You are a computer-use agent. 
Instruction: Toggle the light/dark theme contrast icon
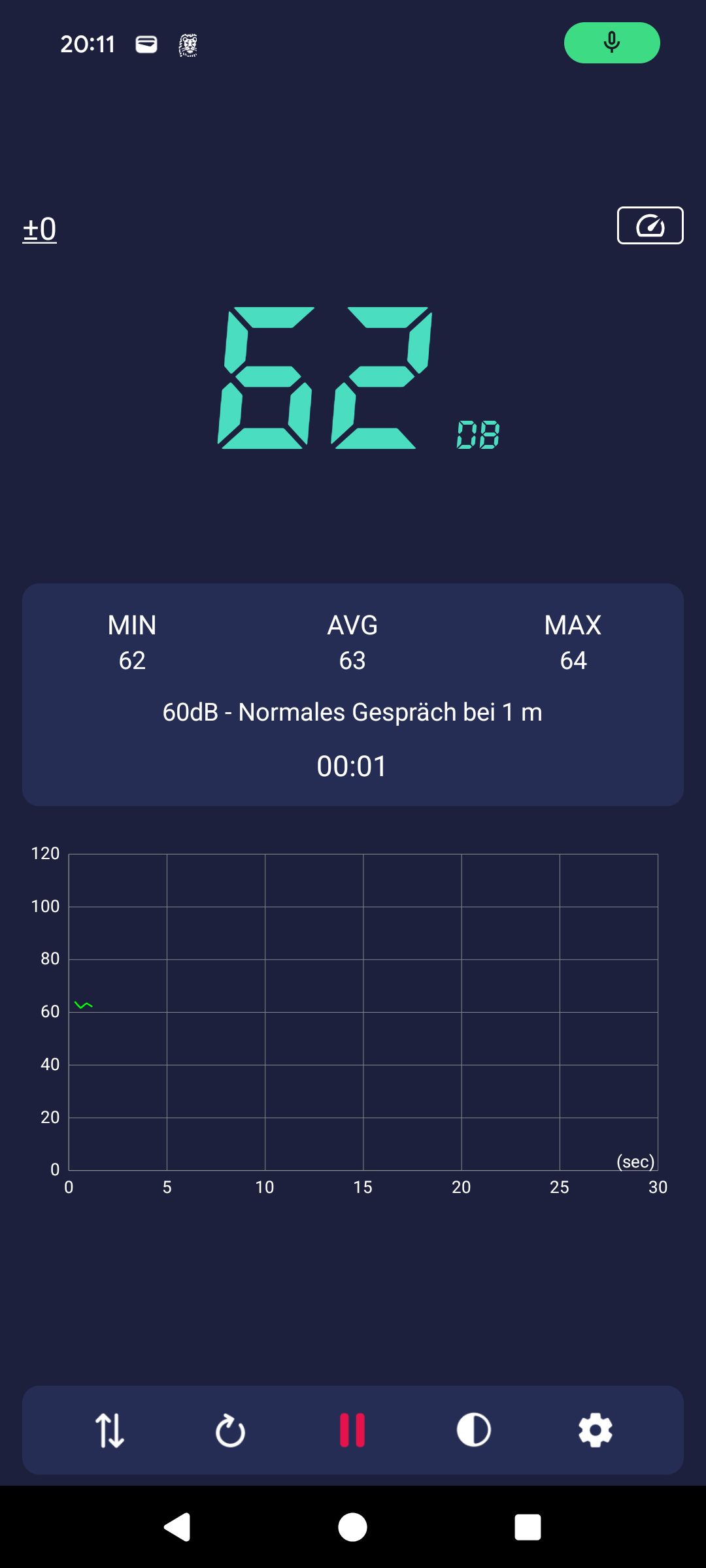pos(474,1430)
